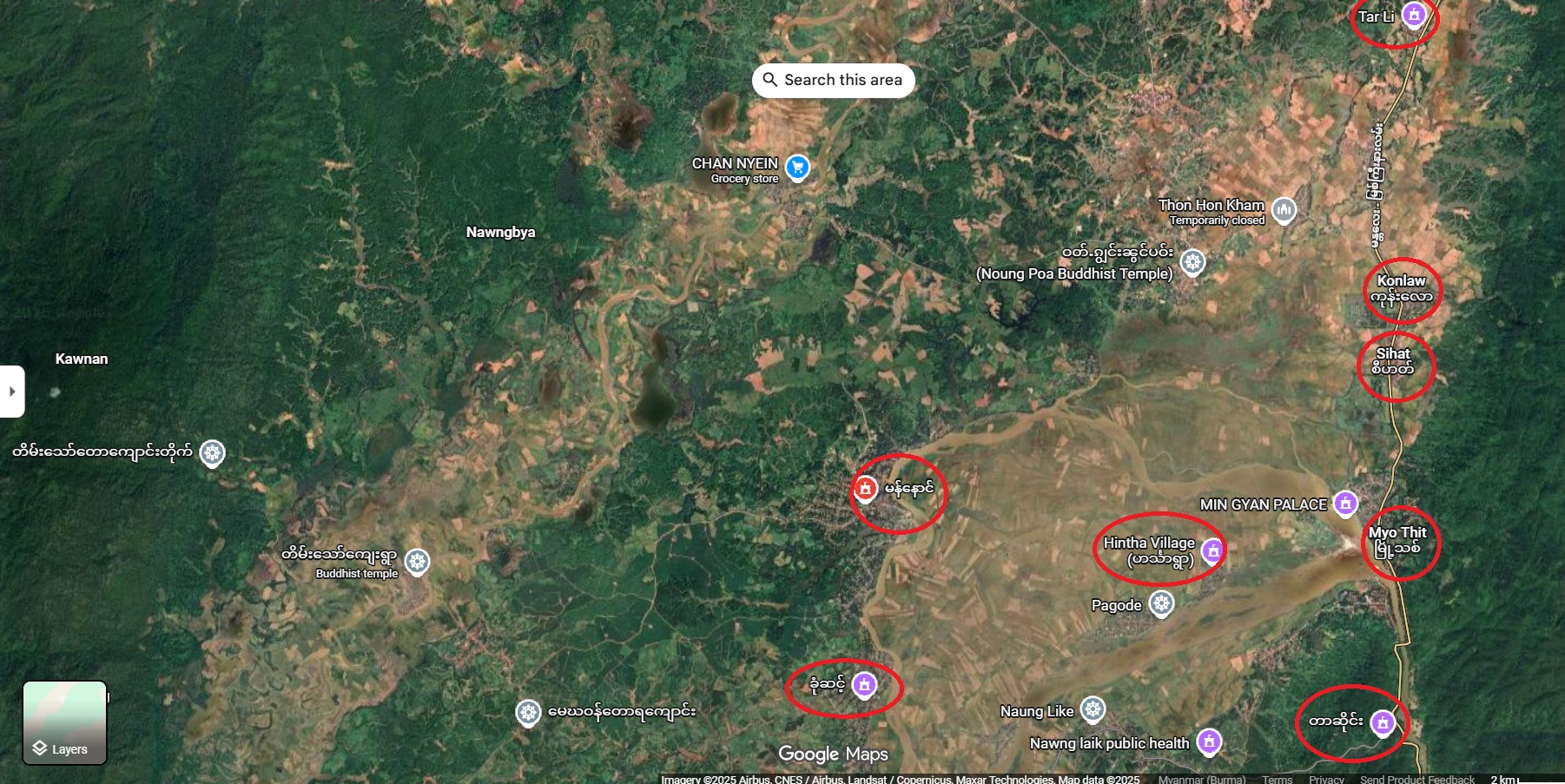Select the Thon Hon Kham place marker
Image resolution: width=1565 pixels, height=784 pixels.
click(x=1284, y=209)
